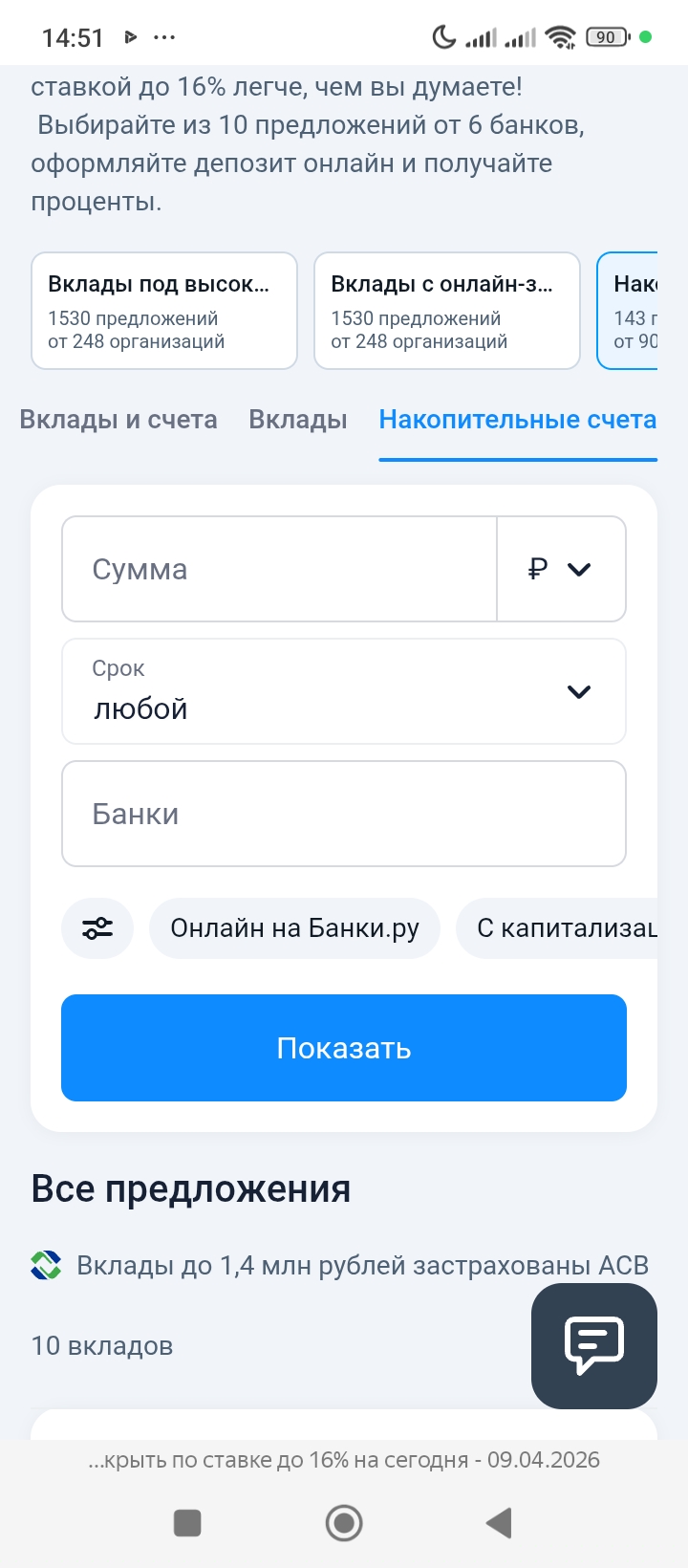The width and height of the screenshot is (688, 1568).
Task: Open the Вклады под высокий процент card
Action: click(x=164, y=311)
